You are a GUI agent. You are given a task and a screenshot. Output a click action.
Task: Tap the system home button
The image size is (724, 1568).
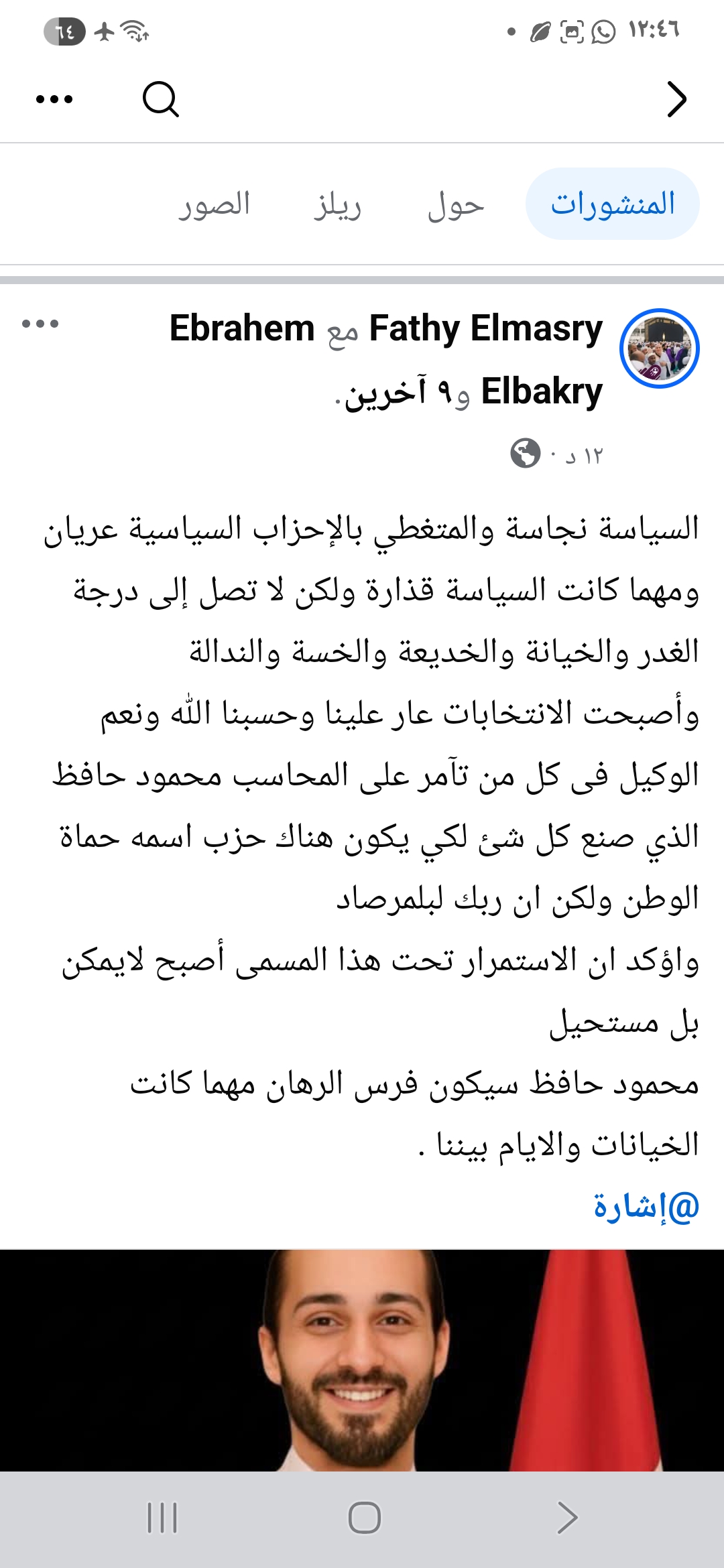click(x=364, y=1518)
